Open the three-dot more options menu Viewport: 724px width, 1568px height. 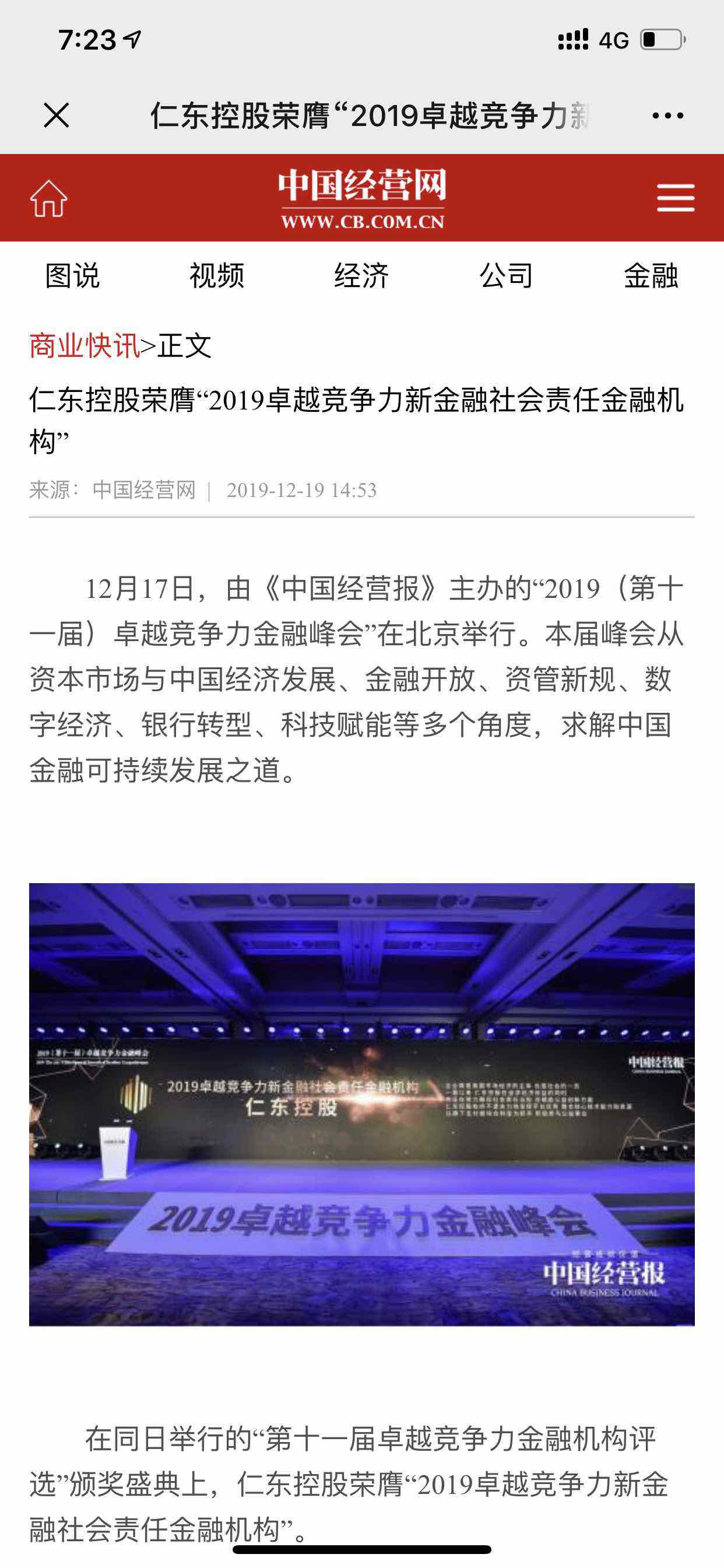[x=667, y=116]
